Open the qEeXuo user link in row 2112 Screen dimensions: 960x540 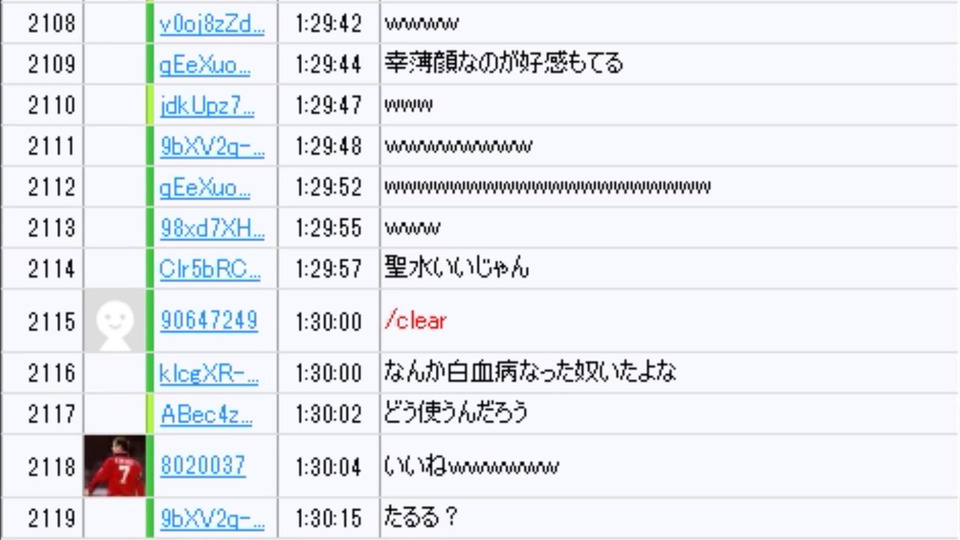click(x=205, y=187)
